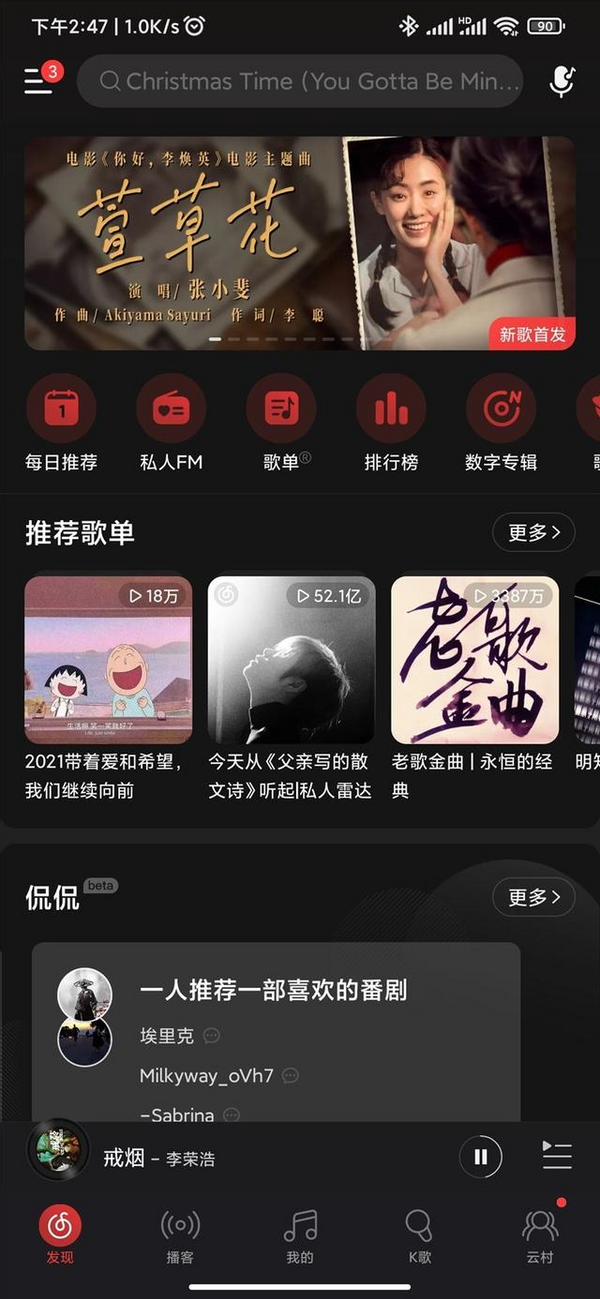The width and height of the screenshot is (600, 1299).
Task: Open the topic 一人推荐一部喜欢的番剧
Action: click(273, 991)
